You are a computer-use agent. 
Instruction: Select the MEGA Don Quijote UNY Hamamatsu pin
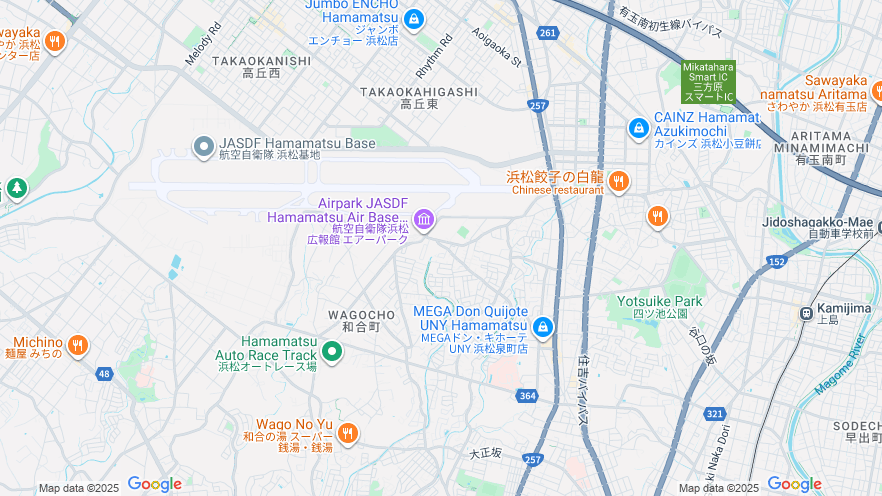tap(543, 327)
